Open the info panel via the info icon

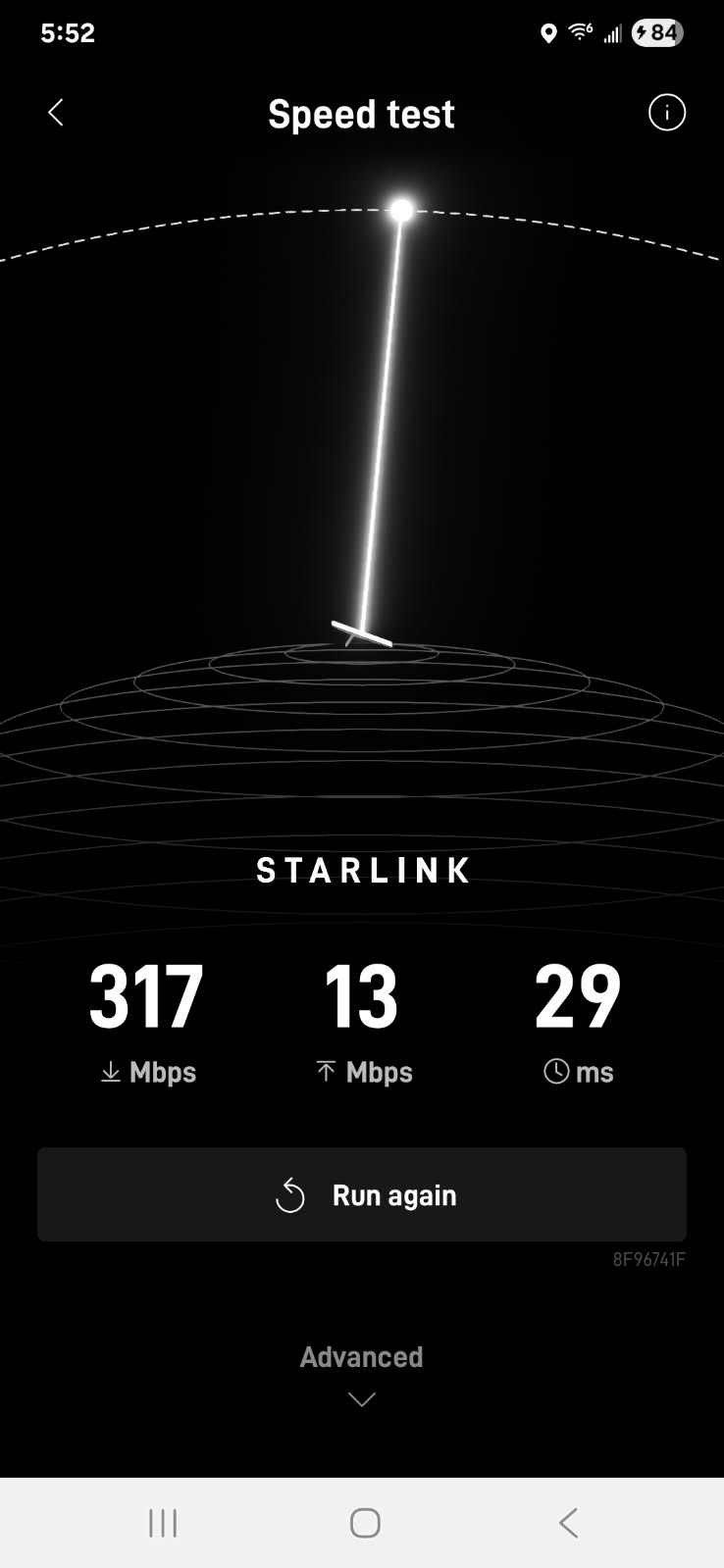coord(666,113)
